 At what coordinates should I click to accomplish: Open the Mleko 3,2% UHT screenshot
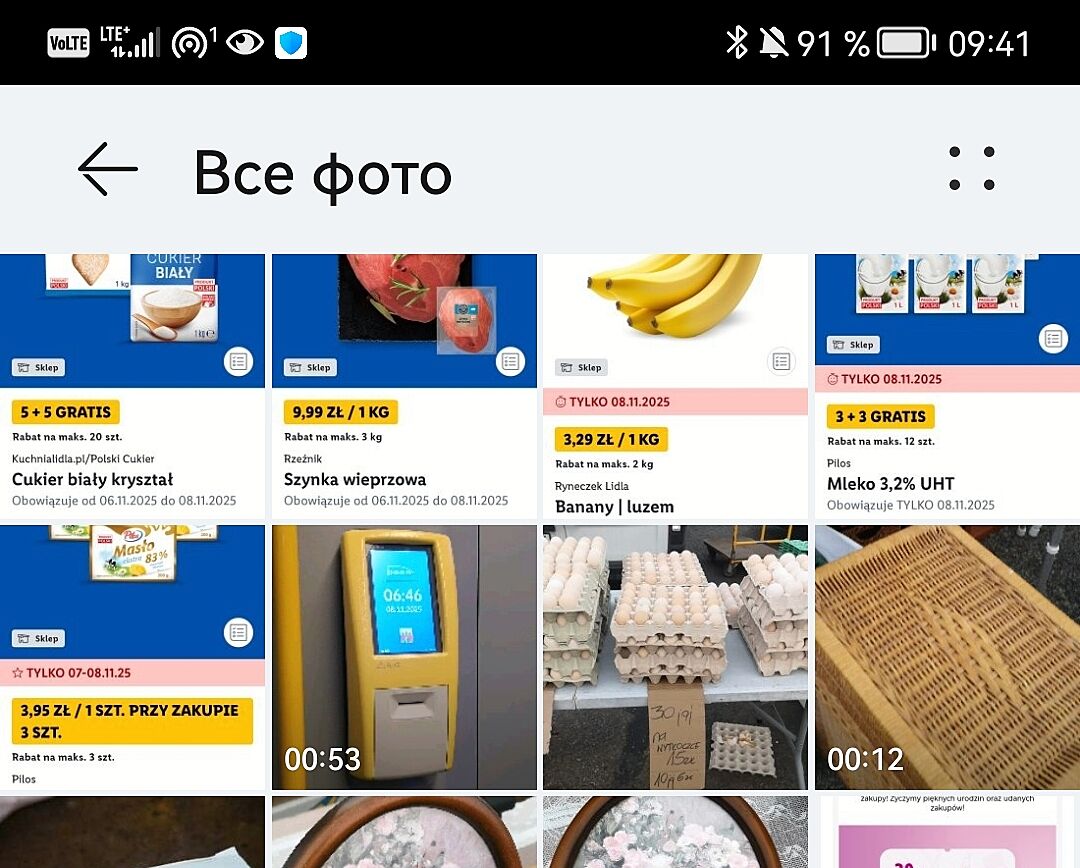[947, 385]
